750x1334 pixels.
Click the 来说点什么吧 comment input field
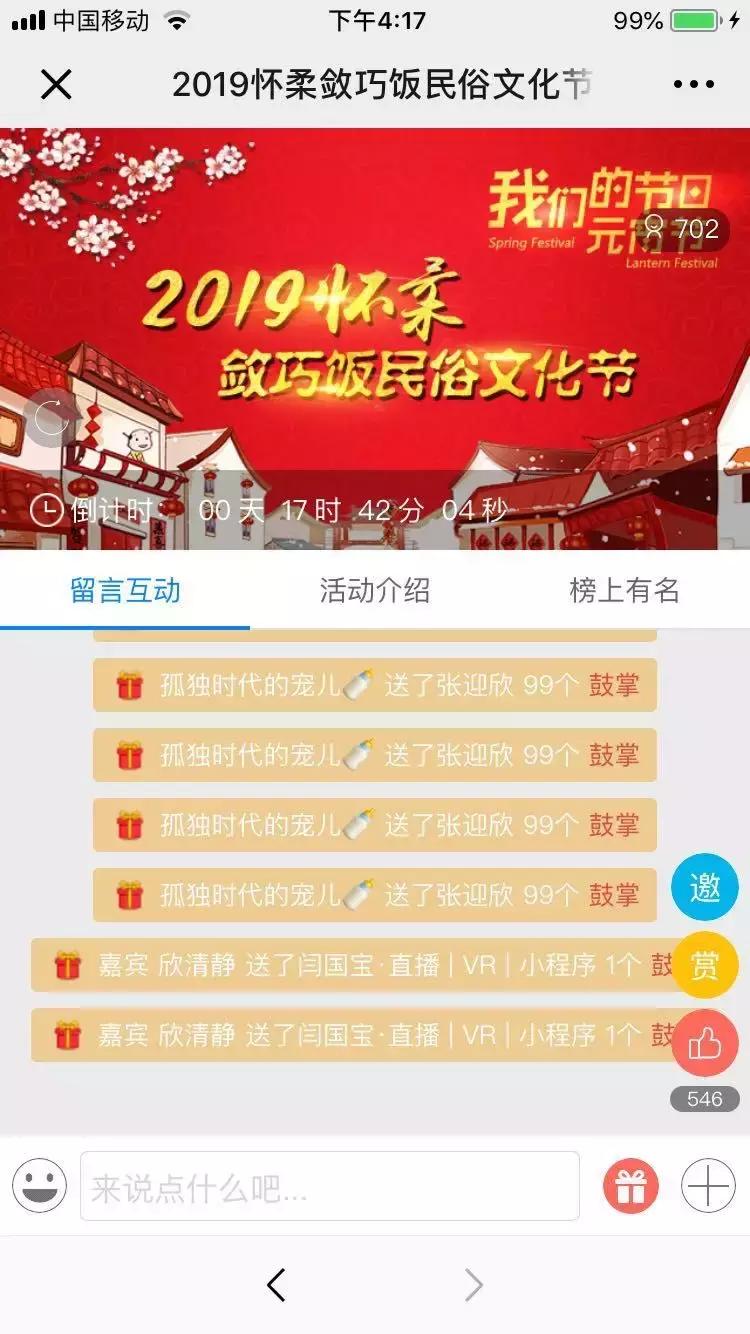click(x=330, y=1187)
